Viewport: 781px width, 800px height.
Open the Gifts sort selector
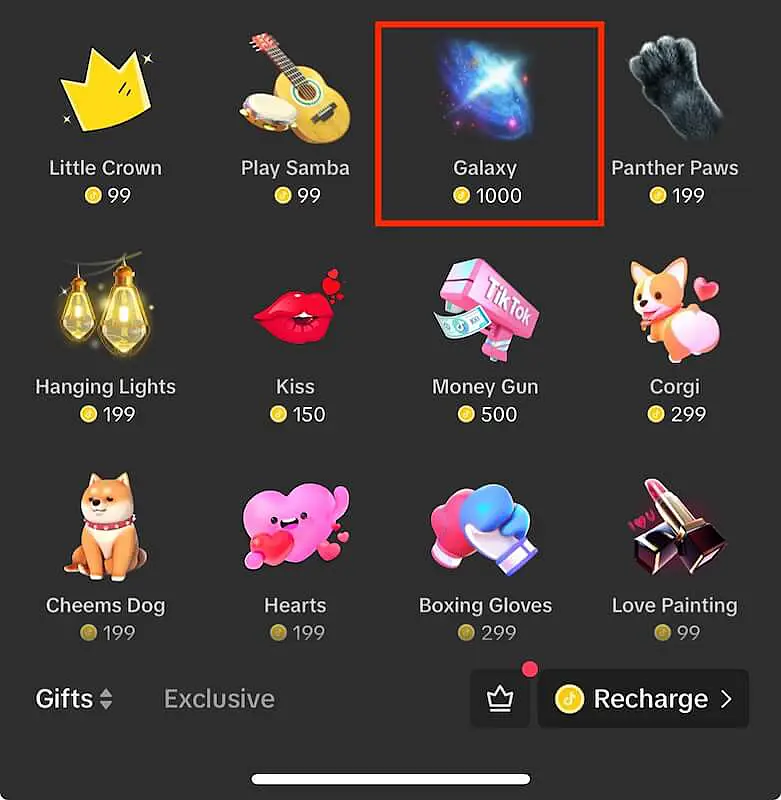pyautogui.click(x=74, y=699)
